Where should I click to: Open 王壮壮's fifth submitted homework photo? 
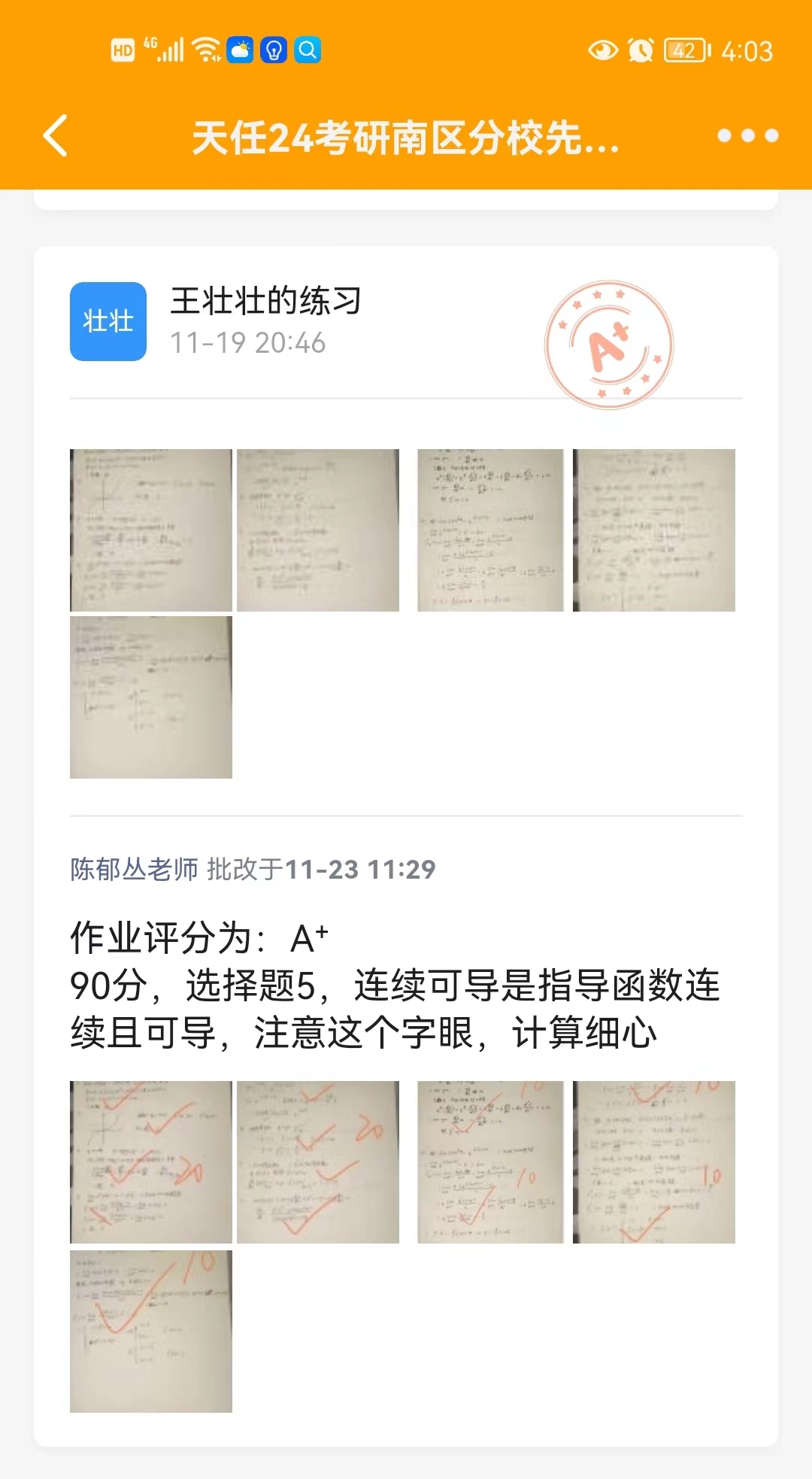coord(151,697)
